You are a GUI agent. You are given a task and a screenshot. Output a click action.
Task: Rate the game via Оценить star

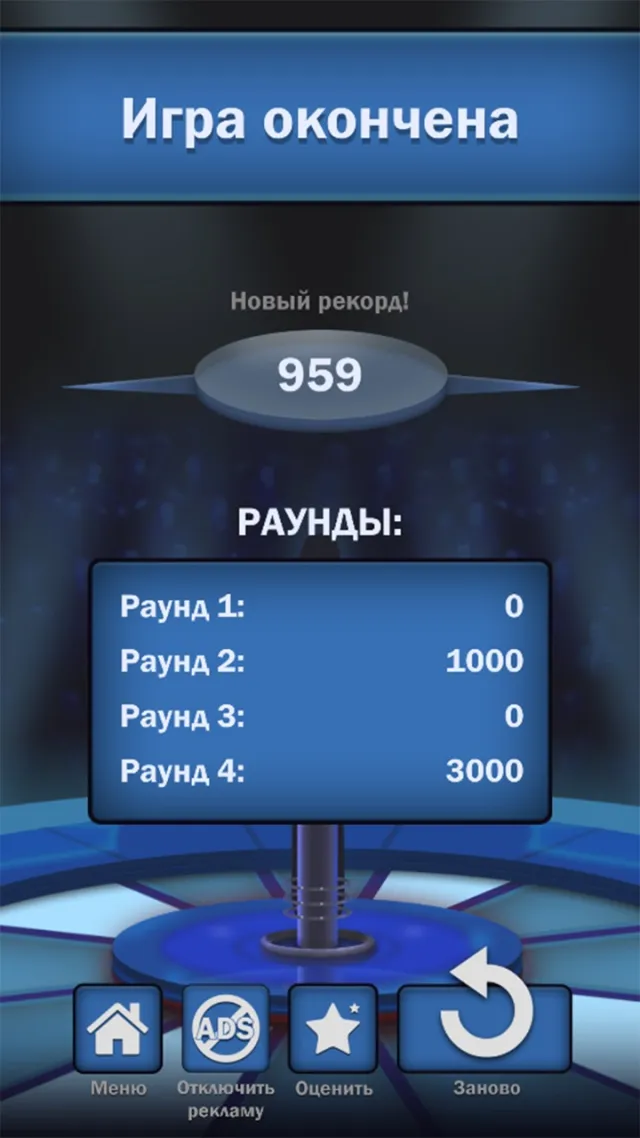point(333,1030)
